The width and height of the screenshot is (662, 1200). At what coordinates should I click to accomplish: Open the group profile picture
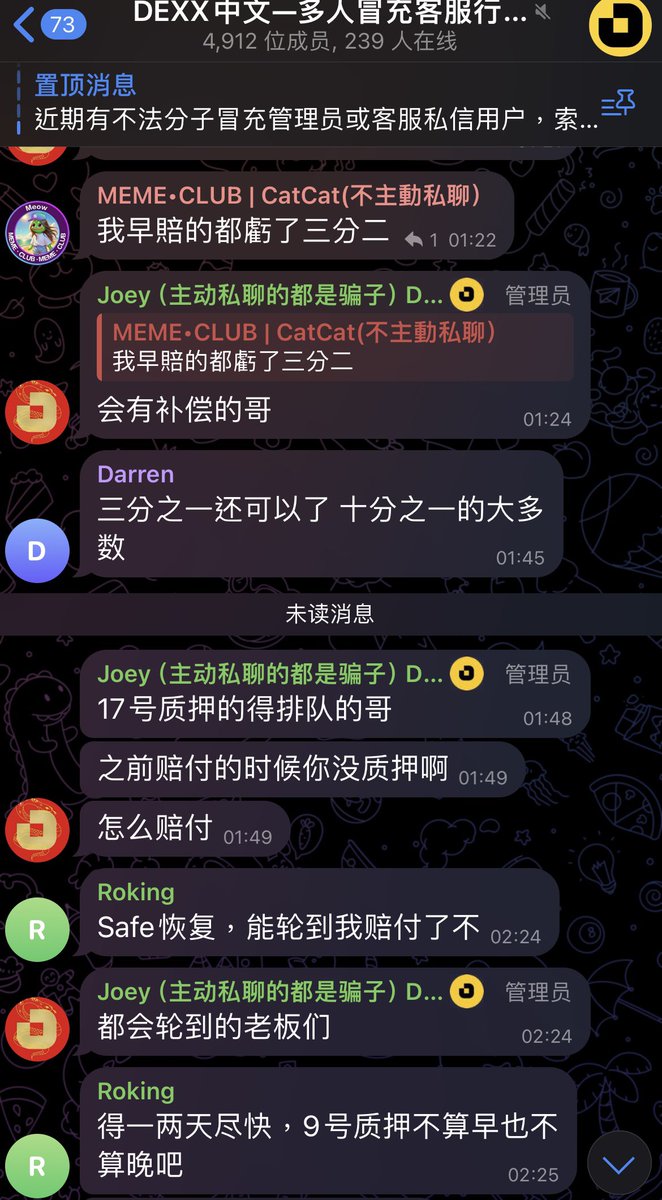point(619,25)
